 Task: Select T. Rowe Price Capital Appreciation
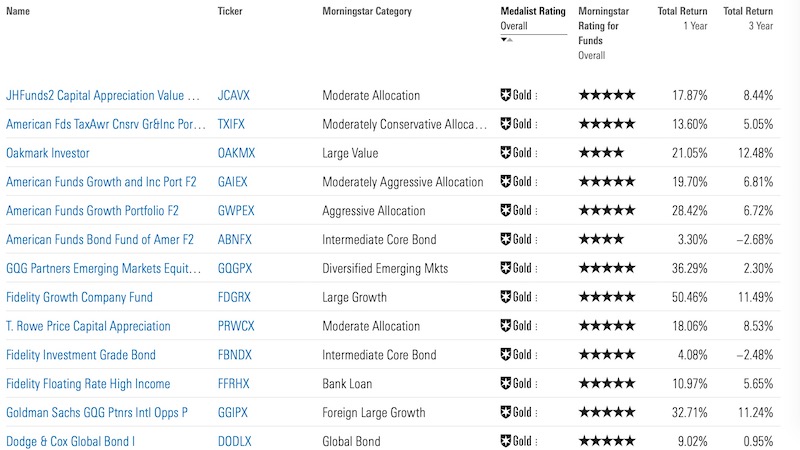[x=88, y=326]
